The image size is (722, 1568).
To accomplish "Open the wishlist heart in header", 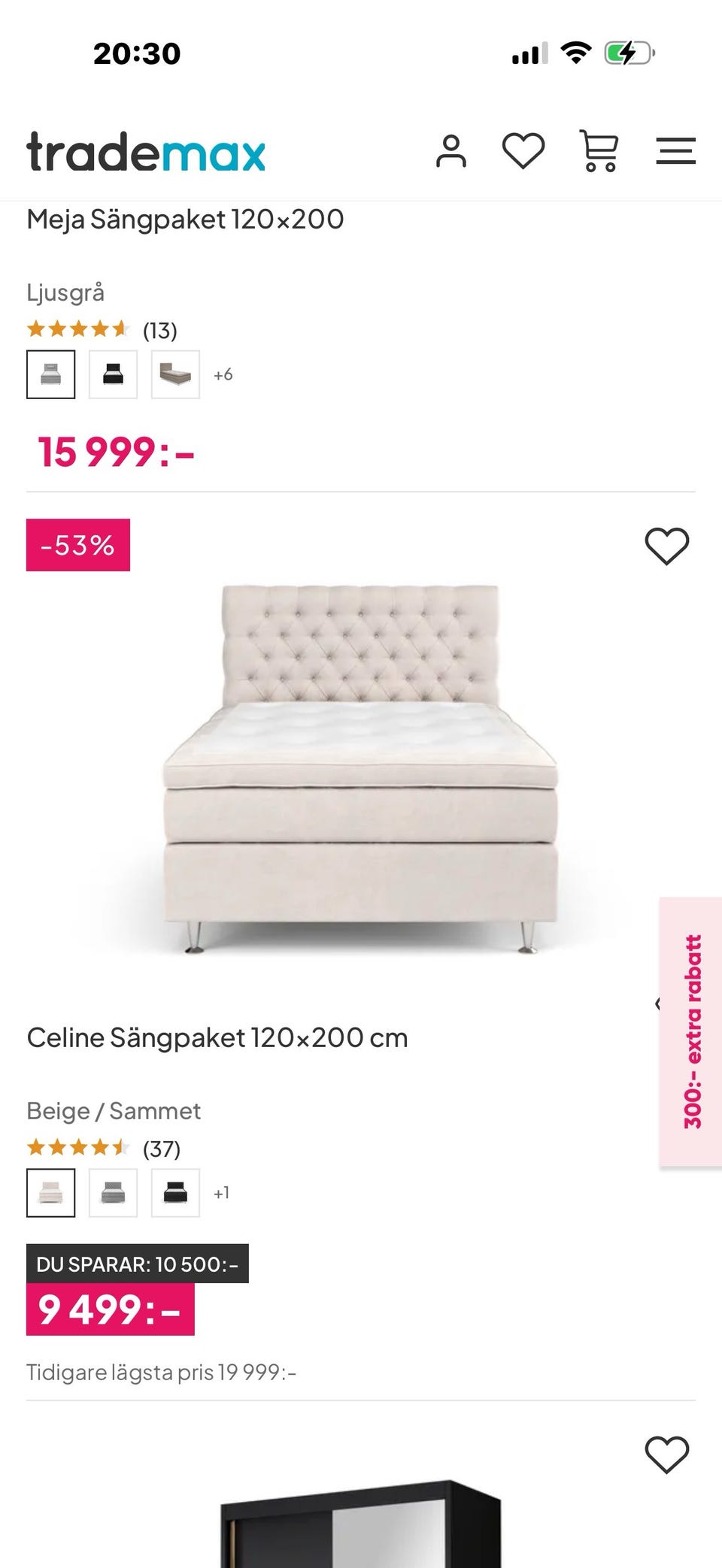I will [x=523, y=151].
